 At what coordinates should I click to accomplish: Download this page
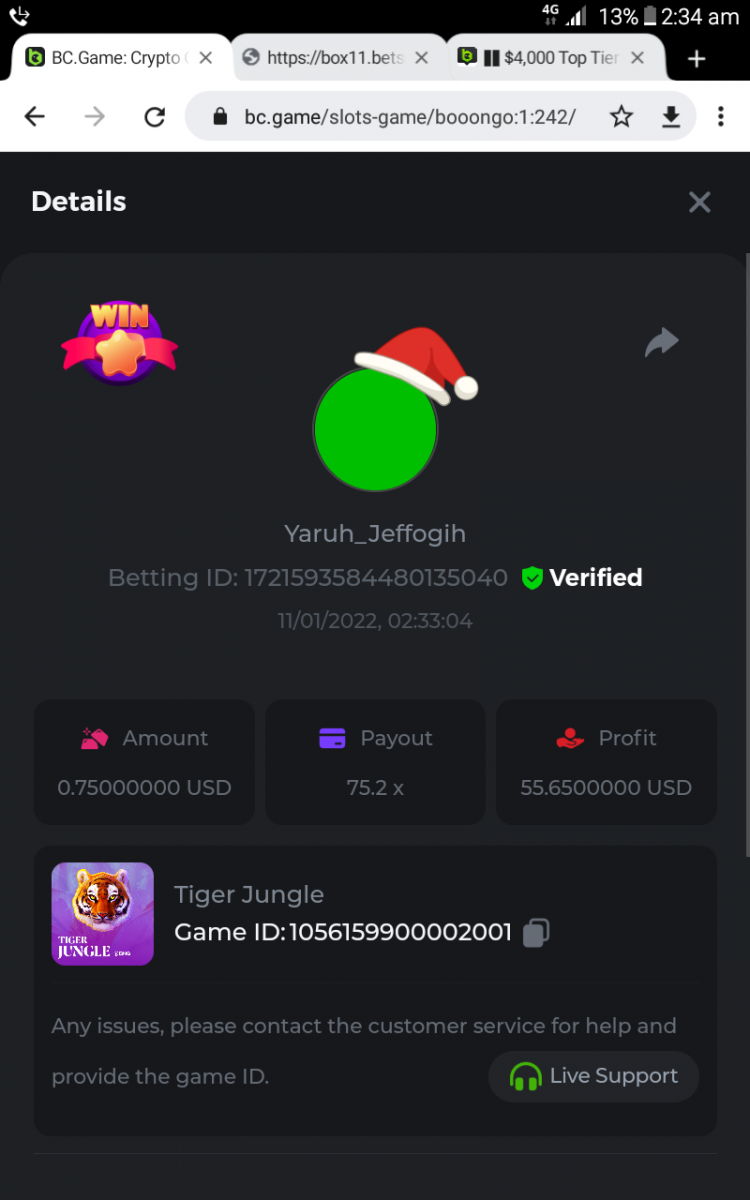671,117
